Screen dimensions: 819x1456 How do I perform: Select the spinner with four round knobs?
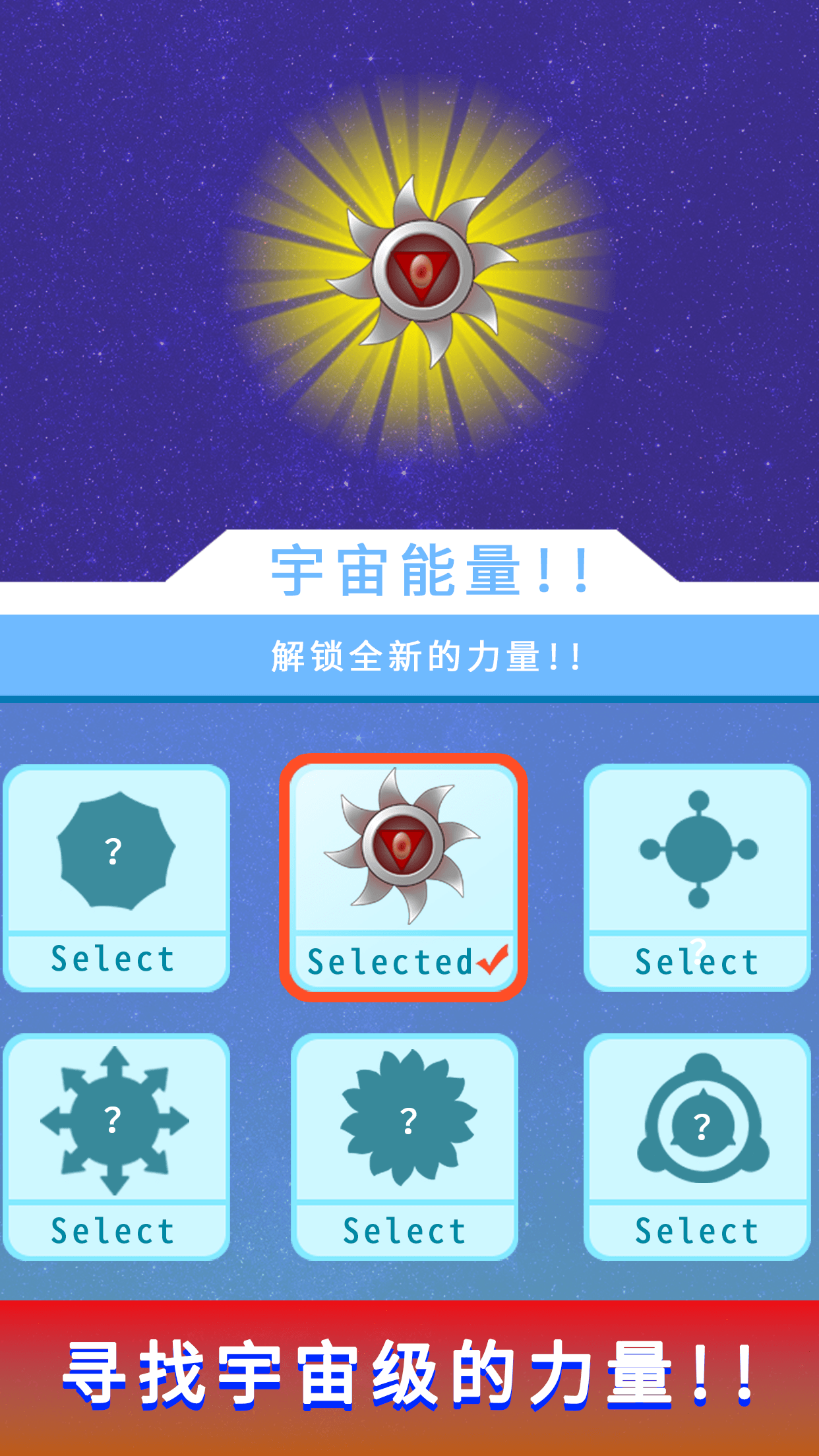click(x=697, y=878)
